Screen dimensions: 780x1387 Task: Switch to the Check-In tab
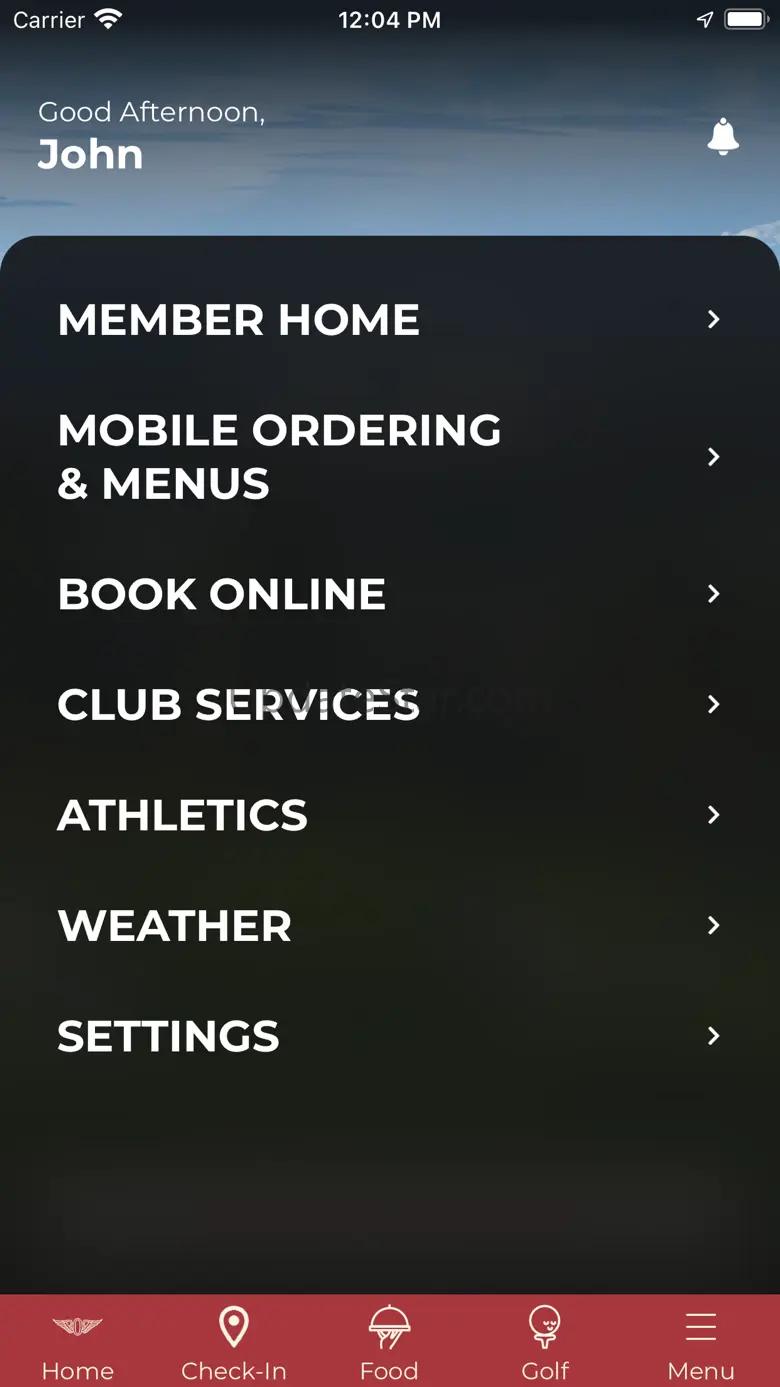pyautogui.click(x=234, y=1343)
